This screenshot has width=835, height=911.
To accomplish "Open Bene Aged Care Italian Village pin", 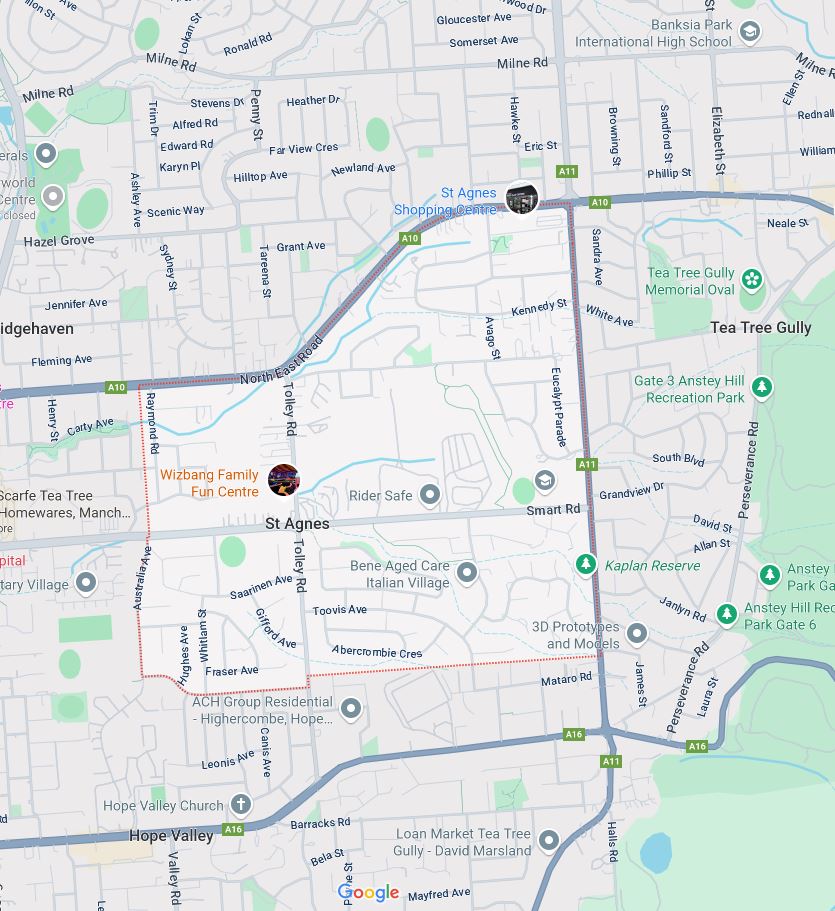I will (466, 573).
